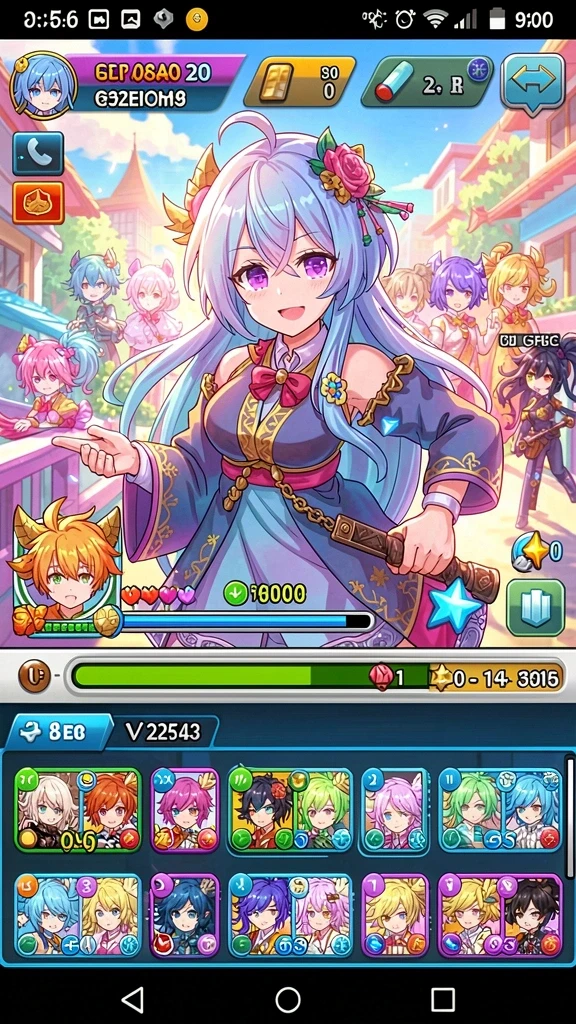576x1024 pixels.
Task: Select the cream and orange-haired duo card
Action: pyautogui.click(x=78, y=810)
